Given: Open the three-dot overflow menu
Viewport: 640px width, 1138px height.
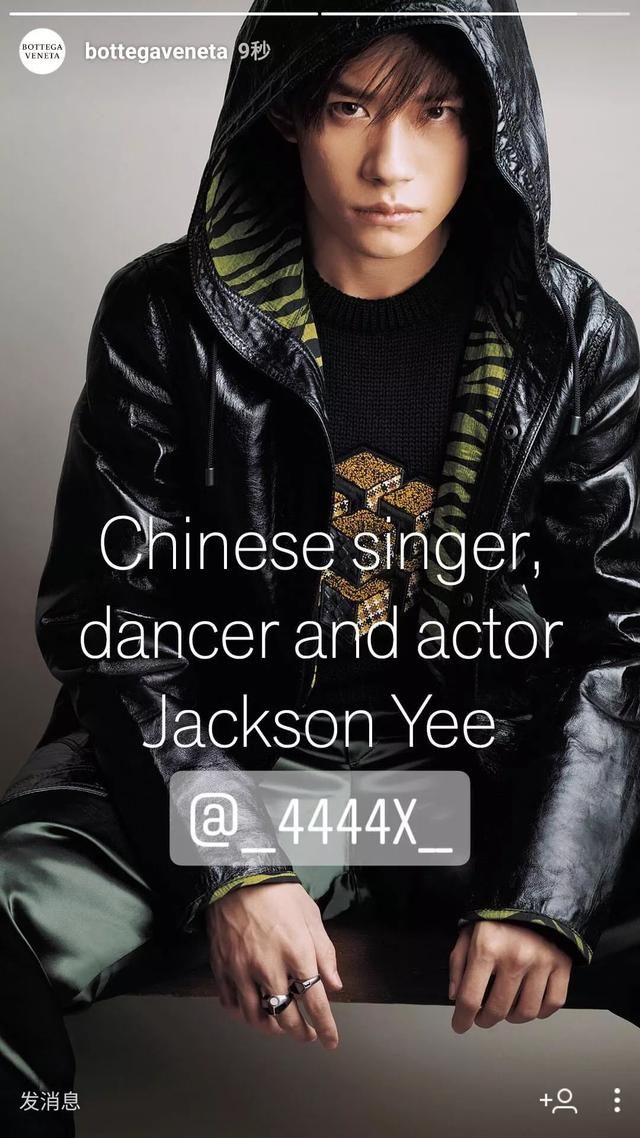Looking at the screenshot, I should pos(616,1101).
